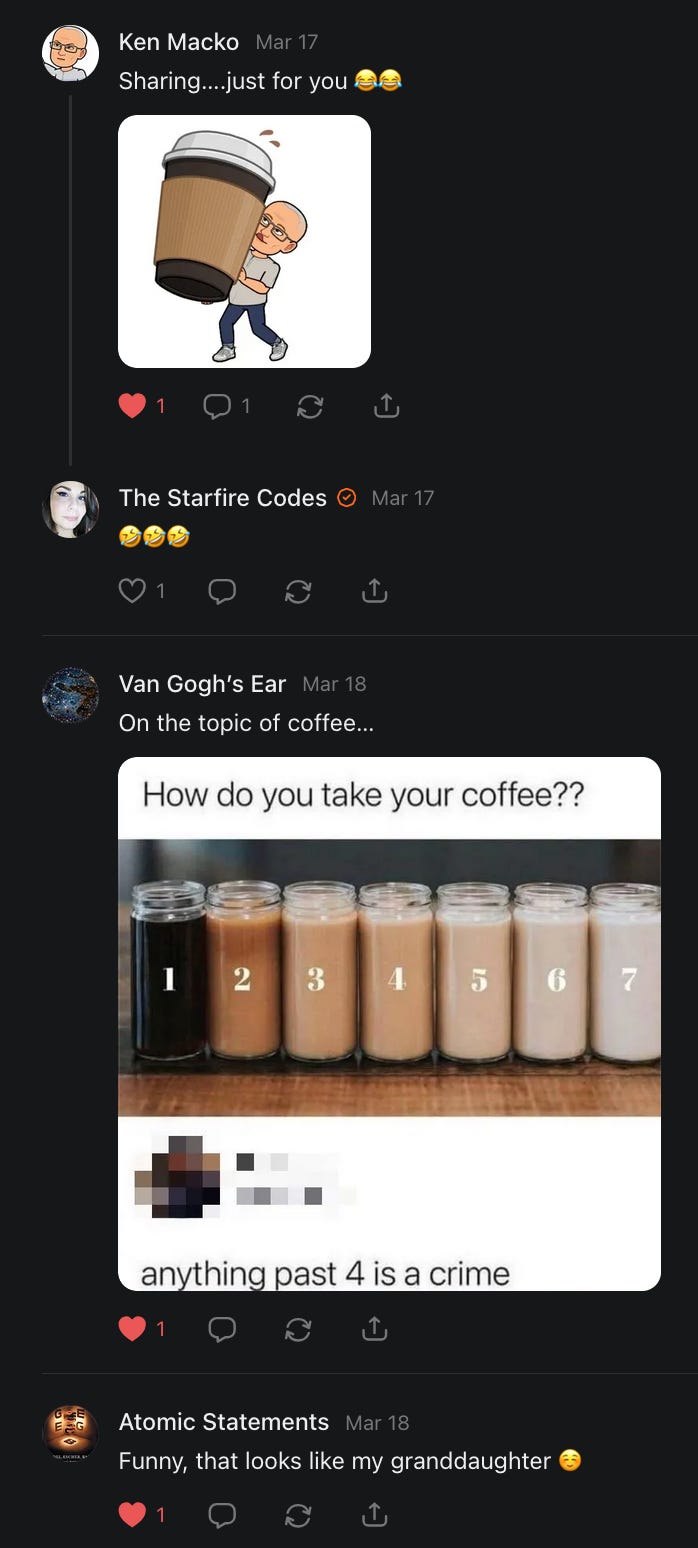Share Atomic Statements' comment

[x=374, y=1515]
